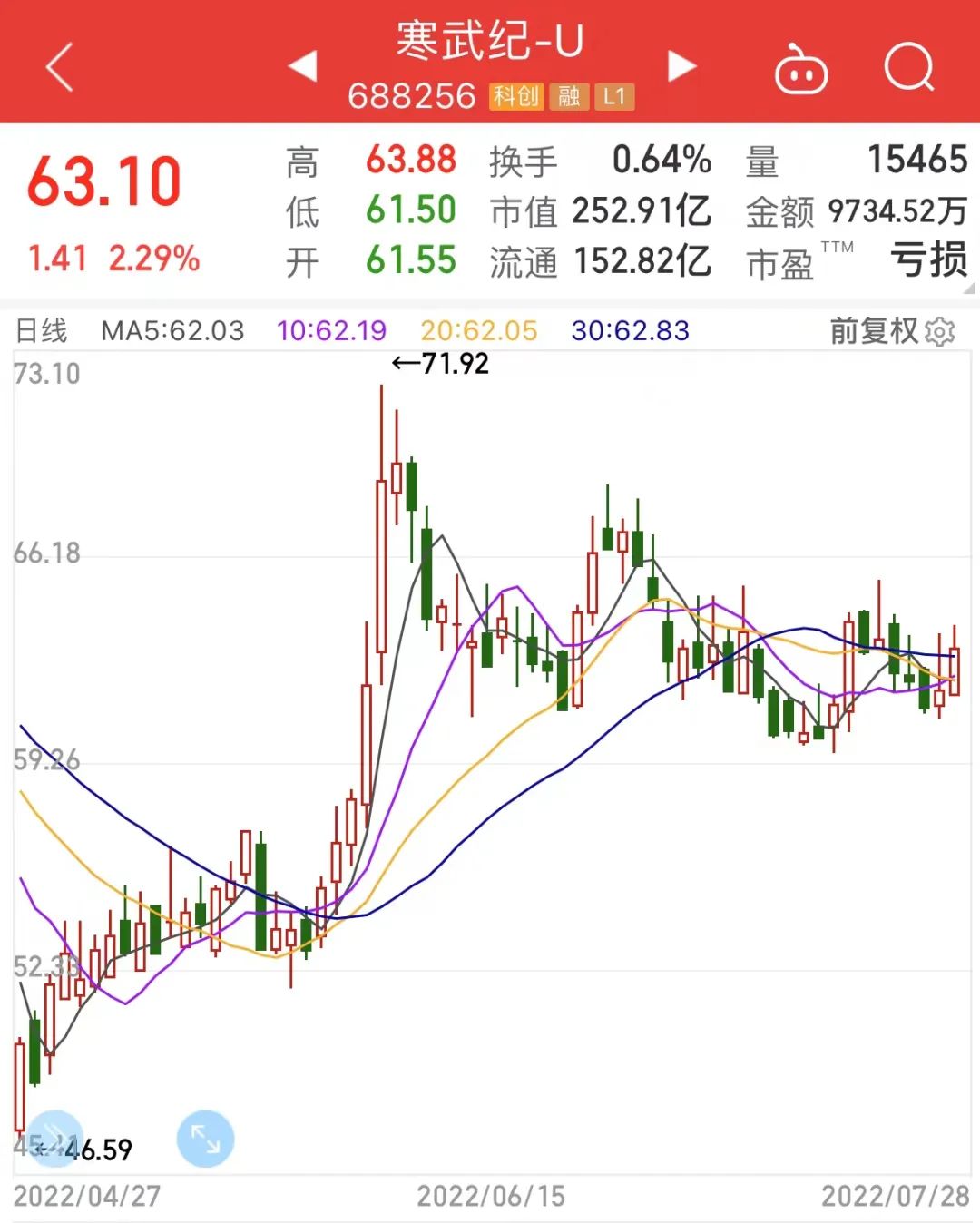Toggle the L1 quote level tag
Screen dimensions: 980x1223
point(612,95)
